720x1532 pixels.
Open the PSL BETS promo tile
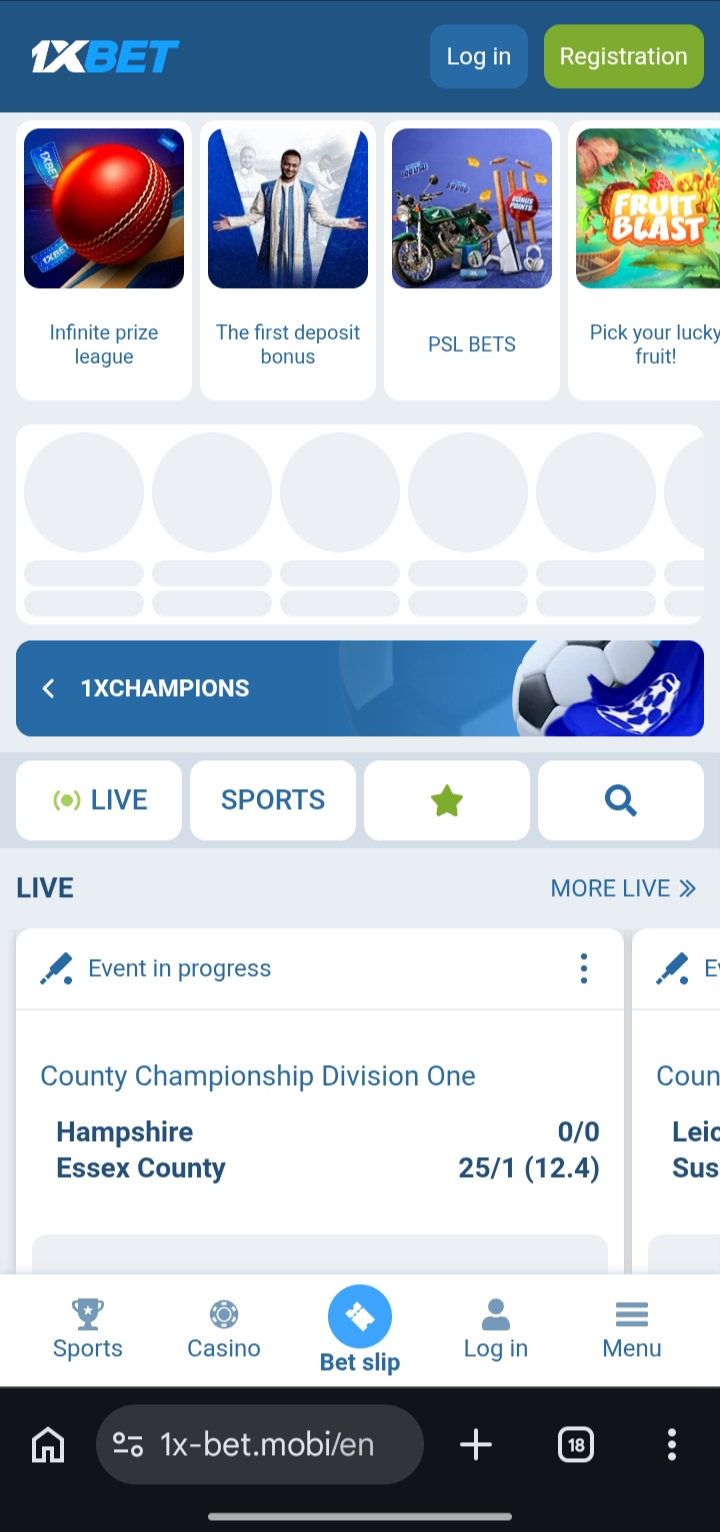tap(472, 260)
